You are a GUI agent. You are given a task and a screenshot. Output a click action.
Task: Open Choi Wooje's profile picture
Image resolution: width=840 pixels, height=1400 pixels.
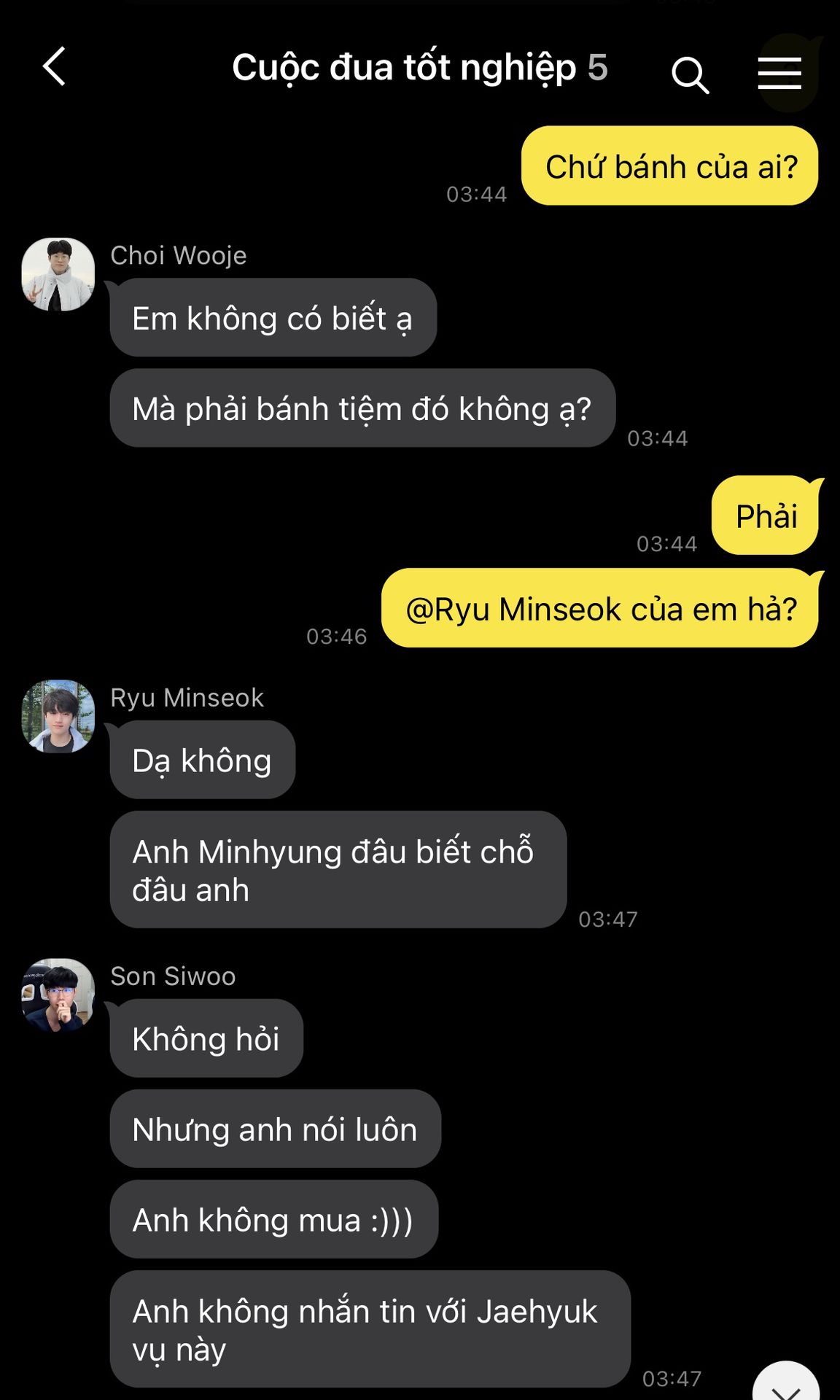pyautogui.click(x=58, y=274)
